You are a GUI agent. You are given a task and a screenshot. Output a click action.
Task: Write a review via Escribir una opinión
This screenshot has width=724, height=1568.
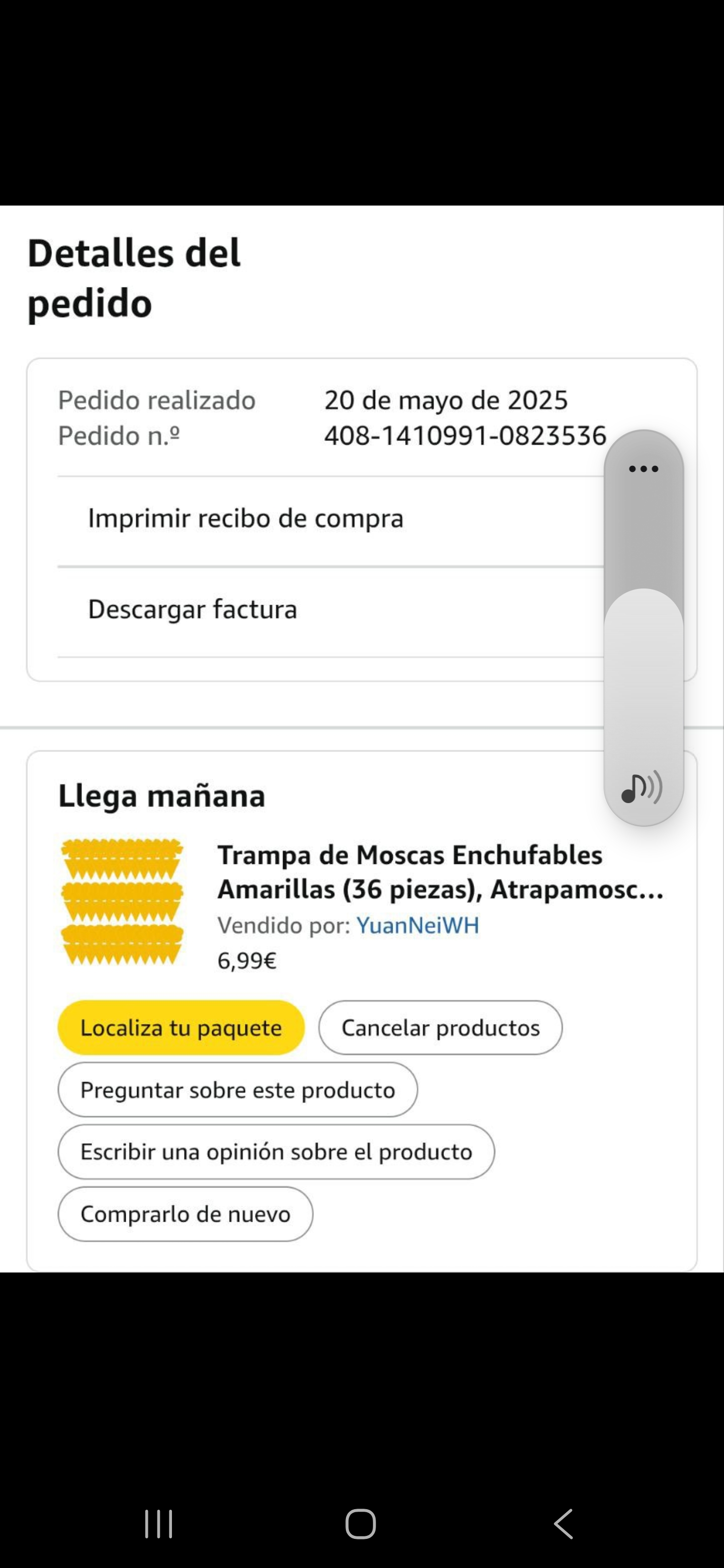[x=276, y=1152]
